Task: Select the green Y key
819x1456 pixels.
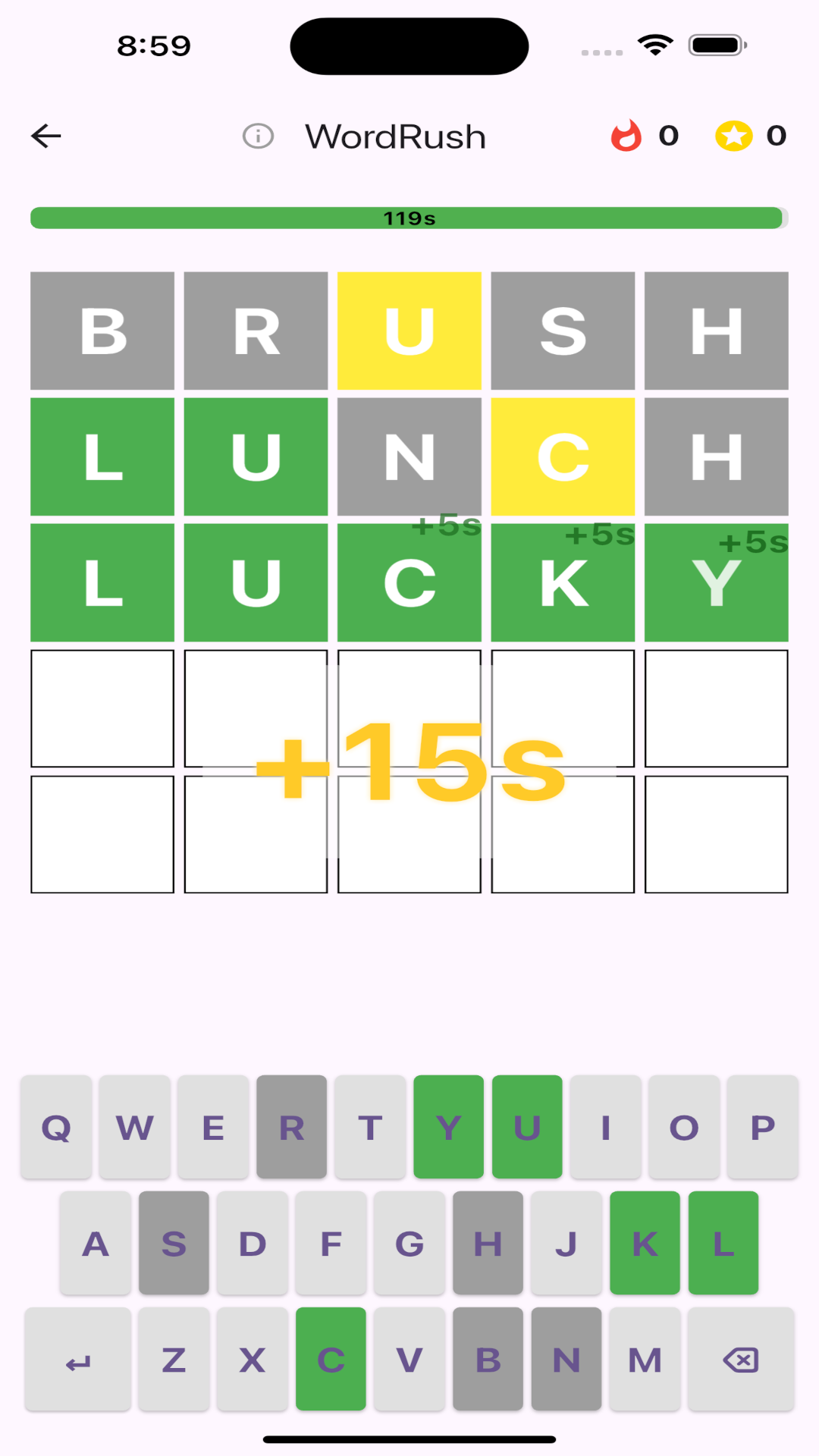Action: tap(449, 1128)
